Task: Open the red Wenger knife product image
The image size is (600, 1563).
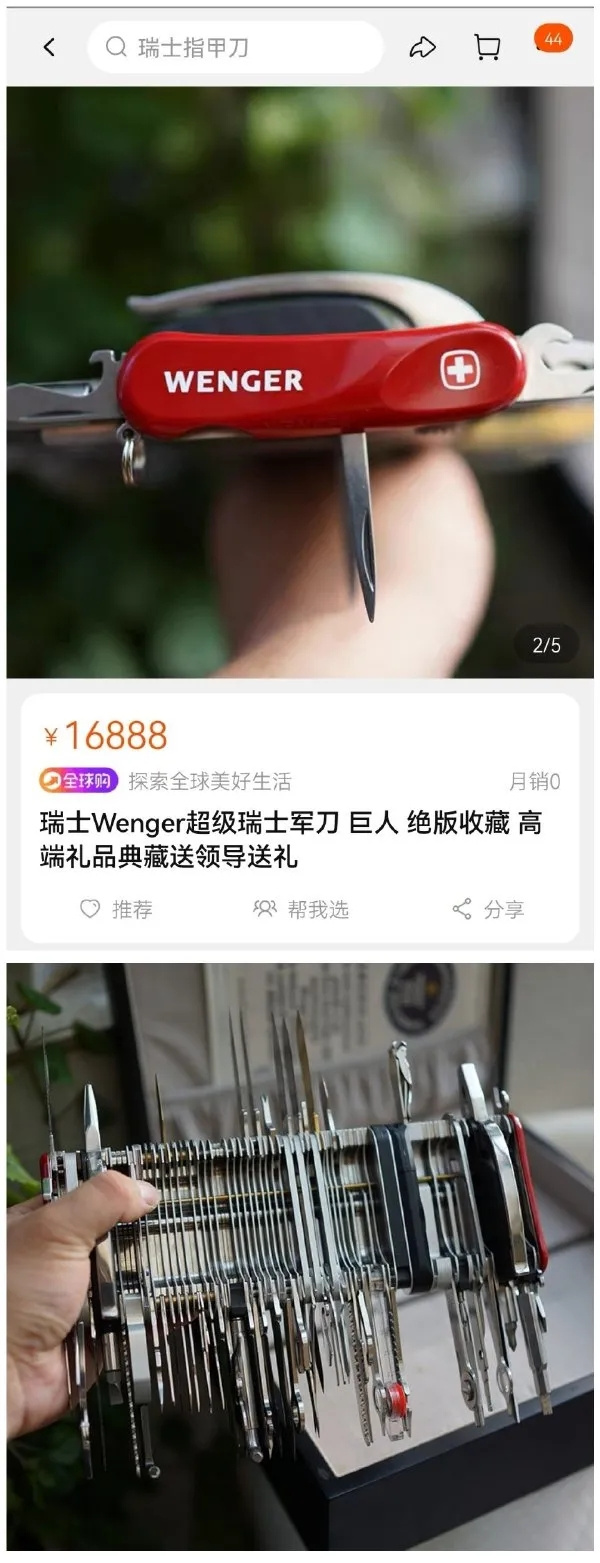Action: click(300, 382)
